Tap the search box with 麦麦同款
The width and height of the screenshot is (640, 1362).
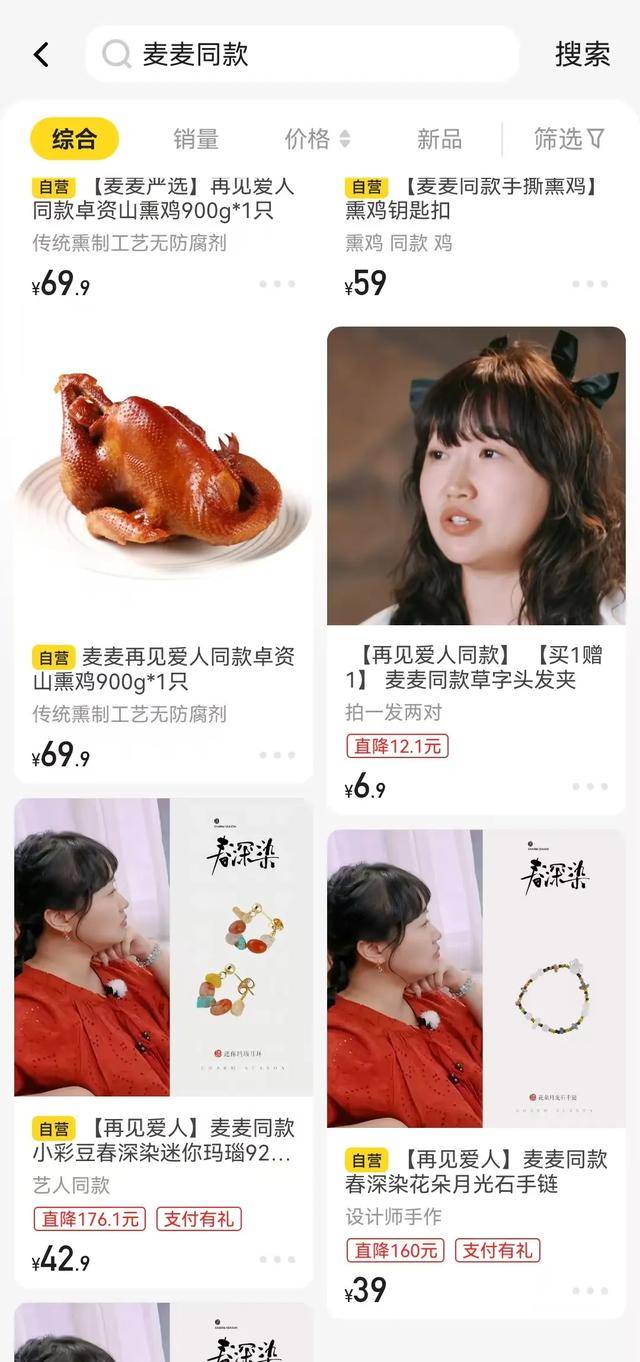(300, 54)
